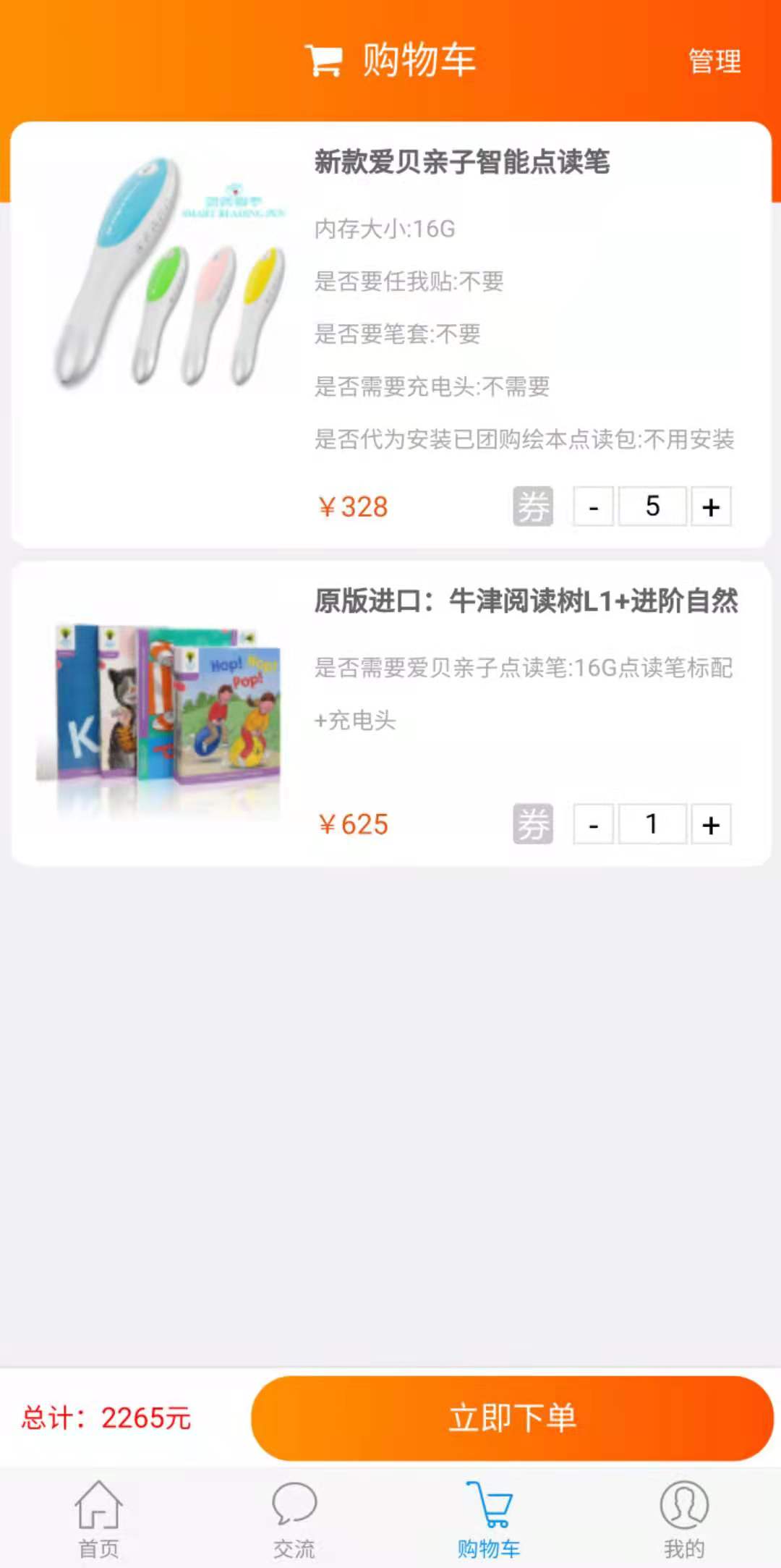Viewport: 781px width, 1568px height.
Task: Open the 新款爱贝亲子智能点读笔 product image
Action: point(168,275)
